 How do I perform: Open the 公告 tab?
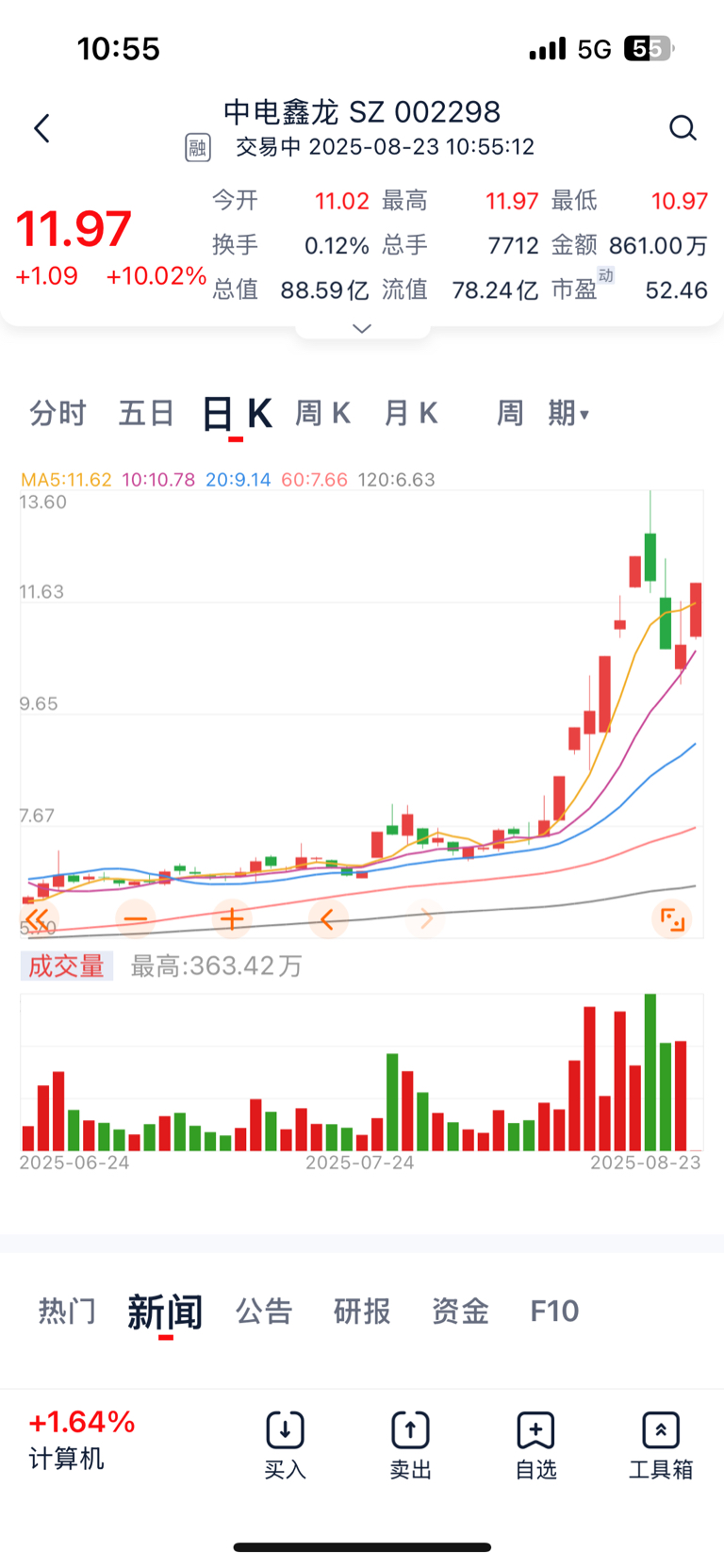(x=264, y=1311)
